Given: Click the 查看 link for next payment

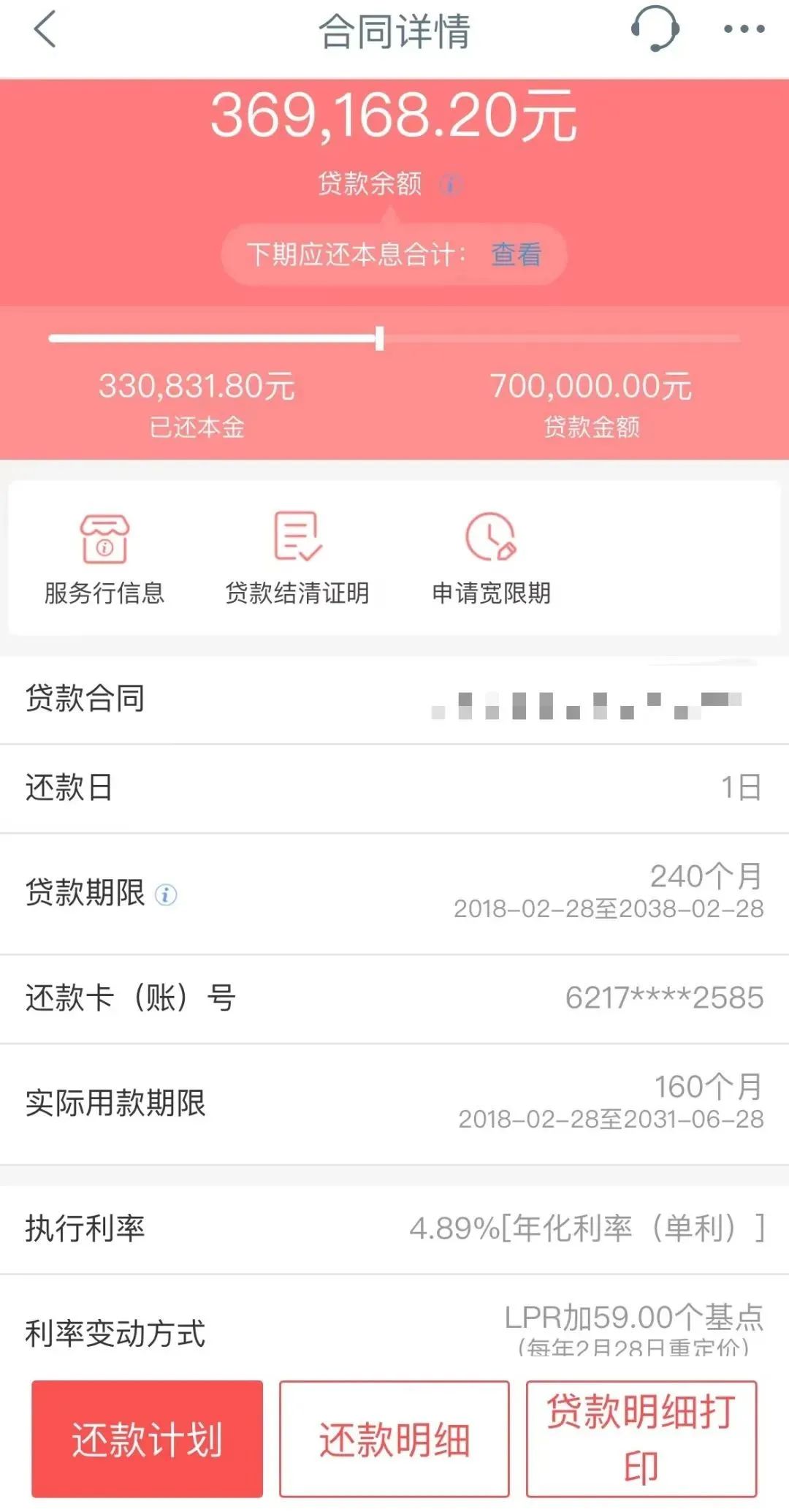Looking at the screenshot, I should pos(515,255).
